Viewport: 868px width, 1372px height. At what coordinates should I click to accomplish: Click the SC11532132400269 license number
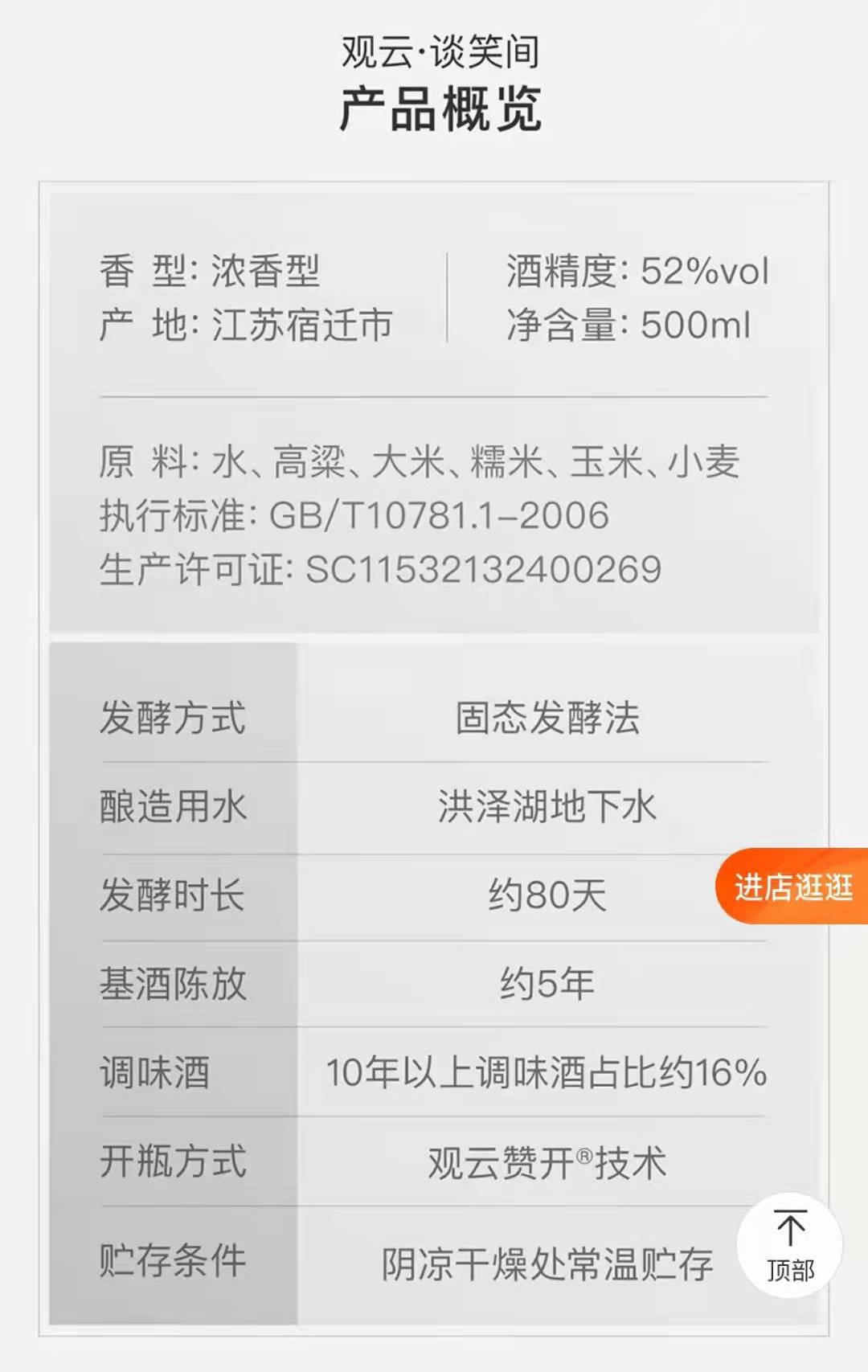378,571
